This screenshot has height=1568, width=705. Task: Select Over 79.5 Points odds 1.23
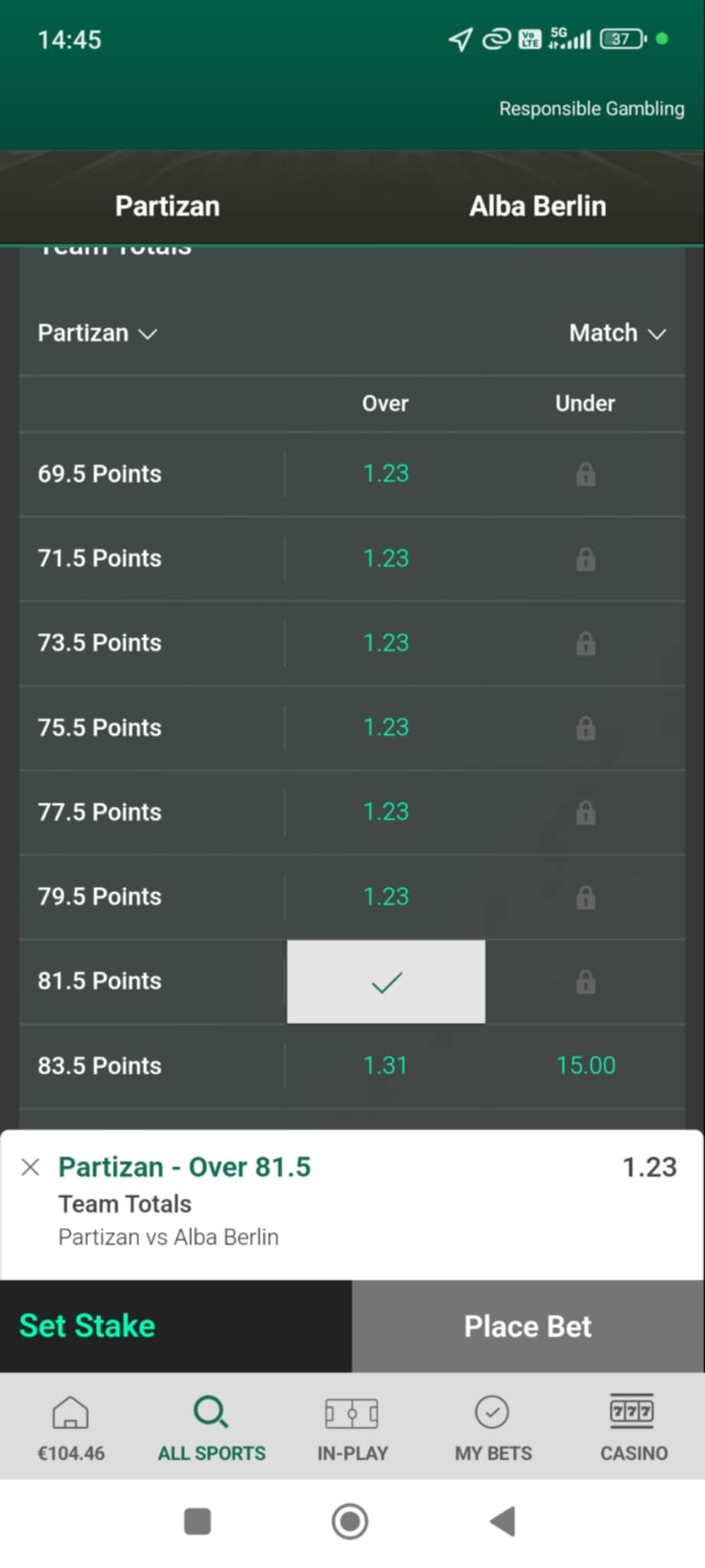point(386,897)
